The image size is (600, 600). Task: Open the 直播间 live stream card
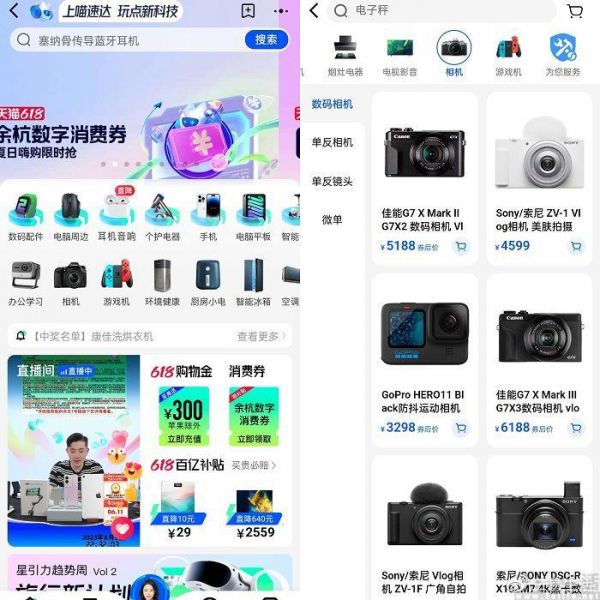[x=74, y=450]
